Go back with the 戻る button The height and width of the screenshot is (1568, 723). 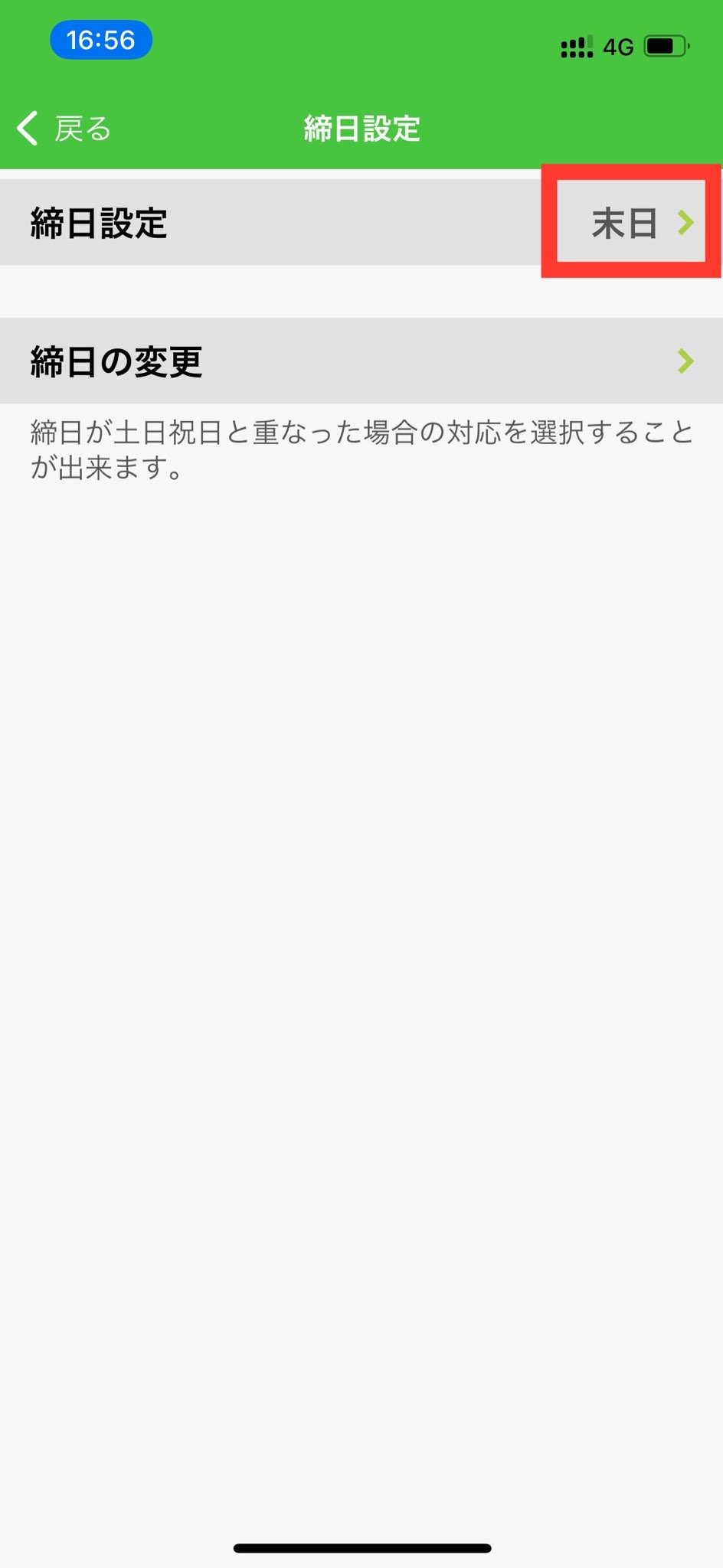click(x=64, y=129)
